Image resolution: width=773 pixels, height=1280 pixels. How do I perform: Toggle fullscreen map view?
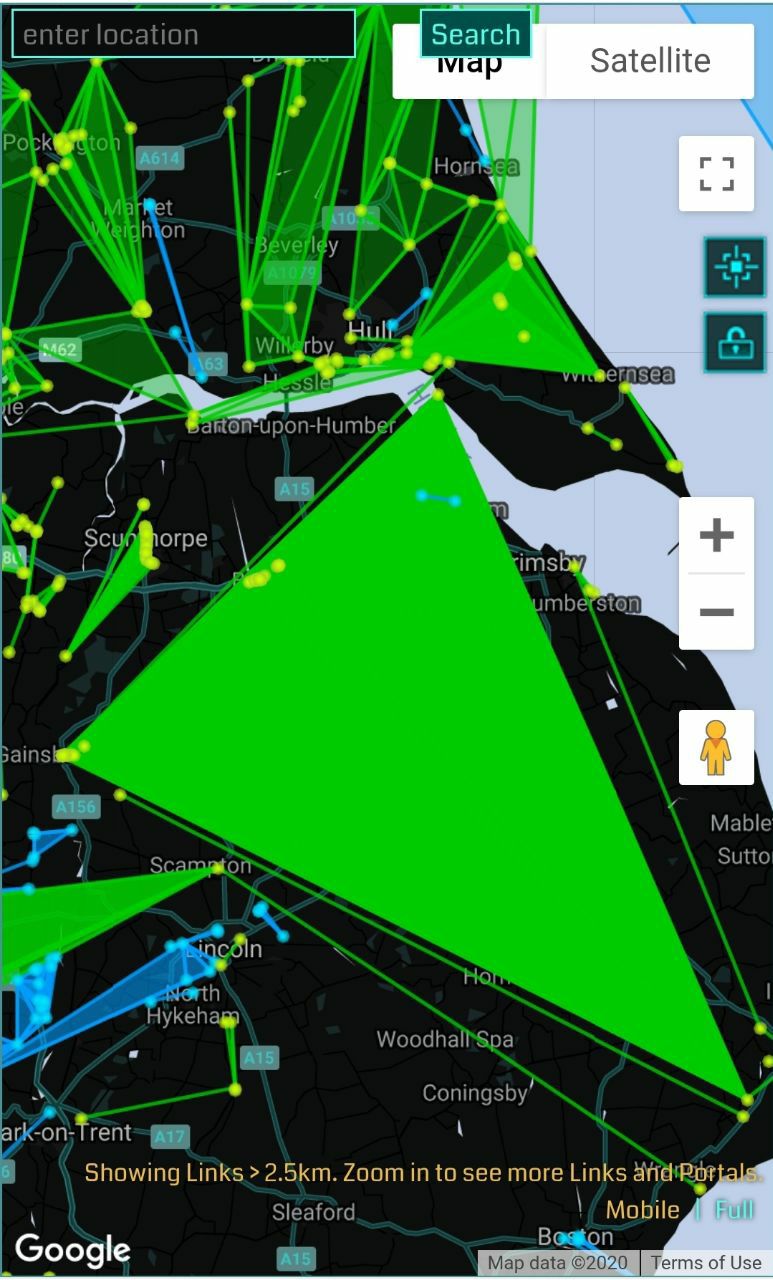pos(716,173)
